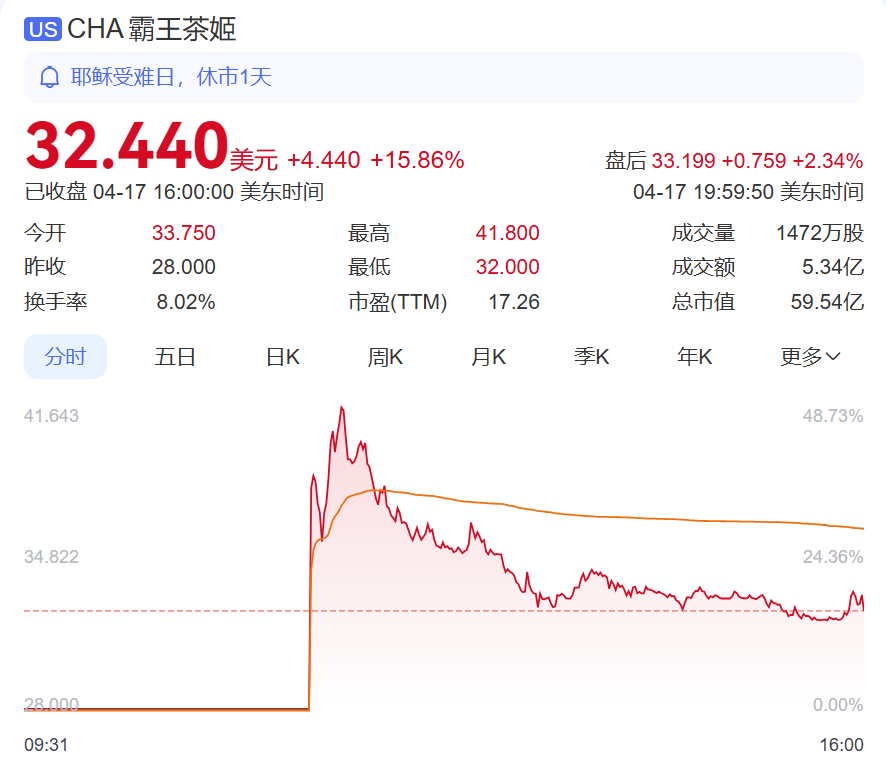Show the 季K chart
Screen dimensions: 886x775
591,357
